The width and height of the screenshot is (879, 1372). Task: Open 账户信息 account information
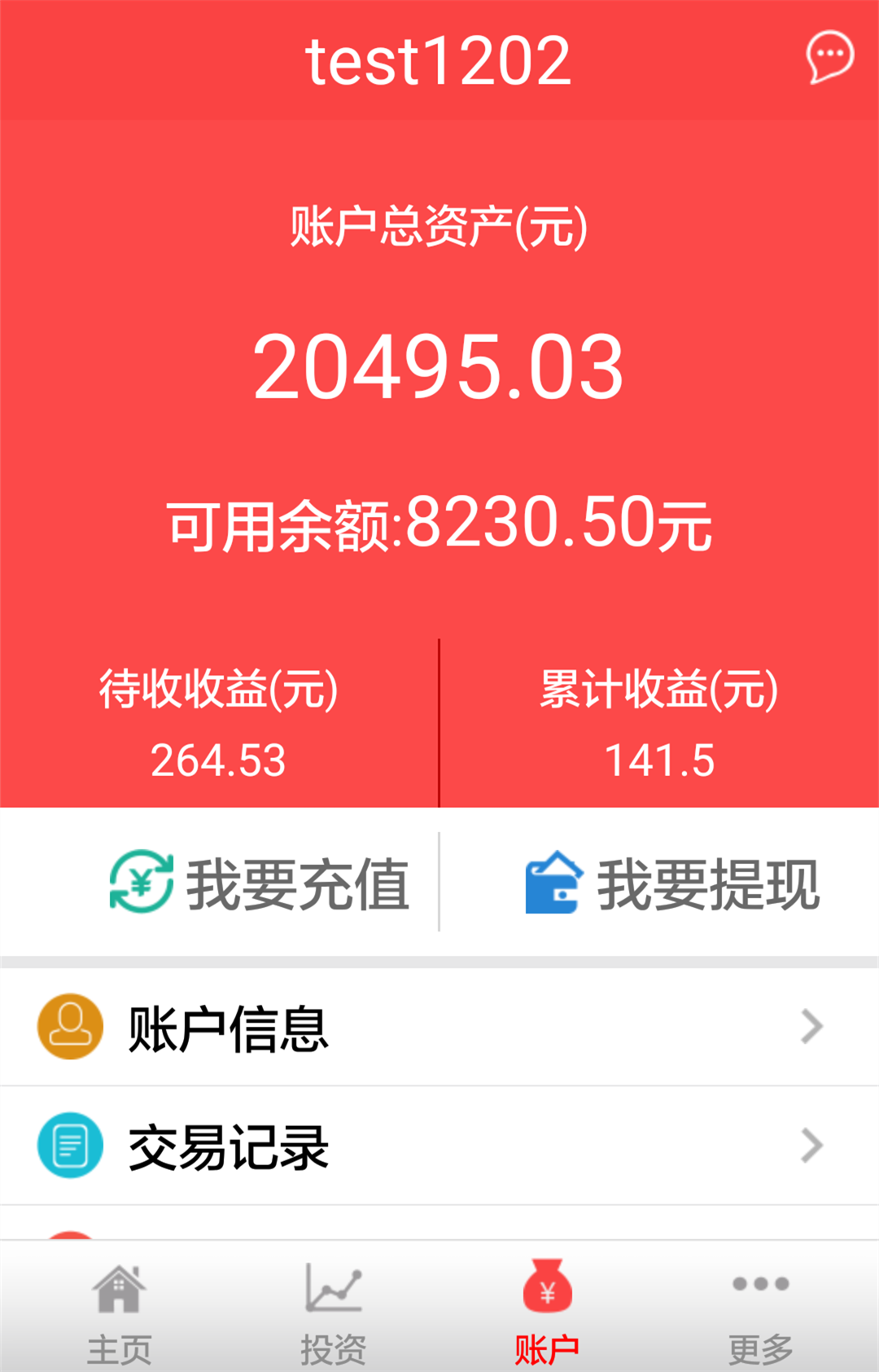(x=228, y=1025)
